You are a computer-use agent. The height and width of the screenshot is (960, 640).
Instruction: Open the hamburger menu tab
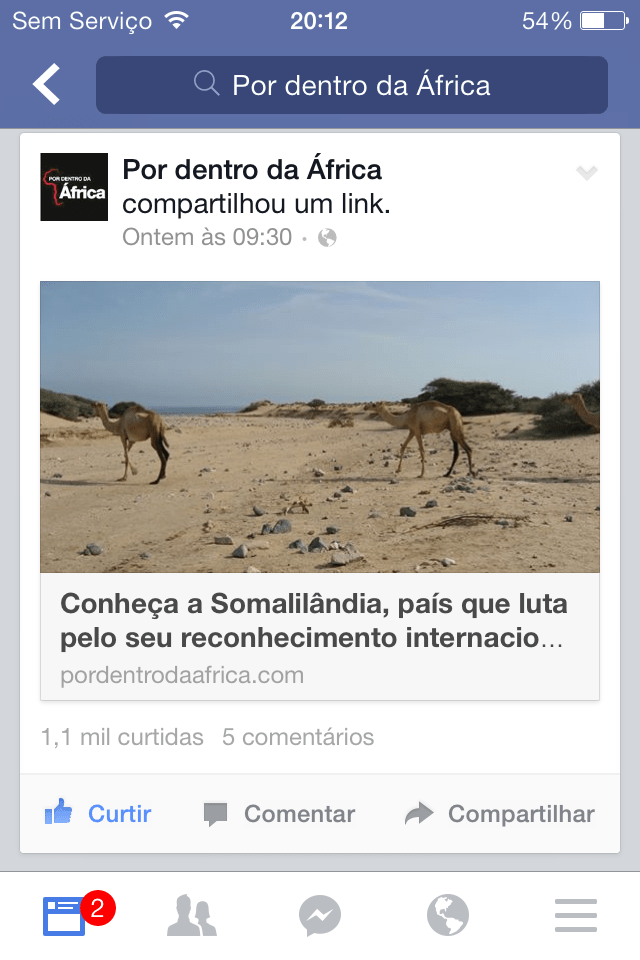pos(576,916)
